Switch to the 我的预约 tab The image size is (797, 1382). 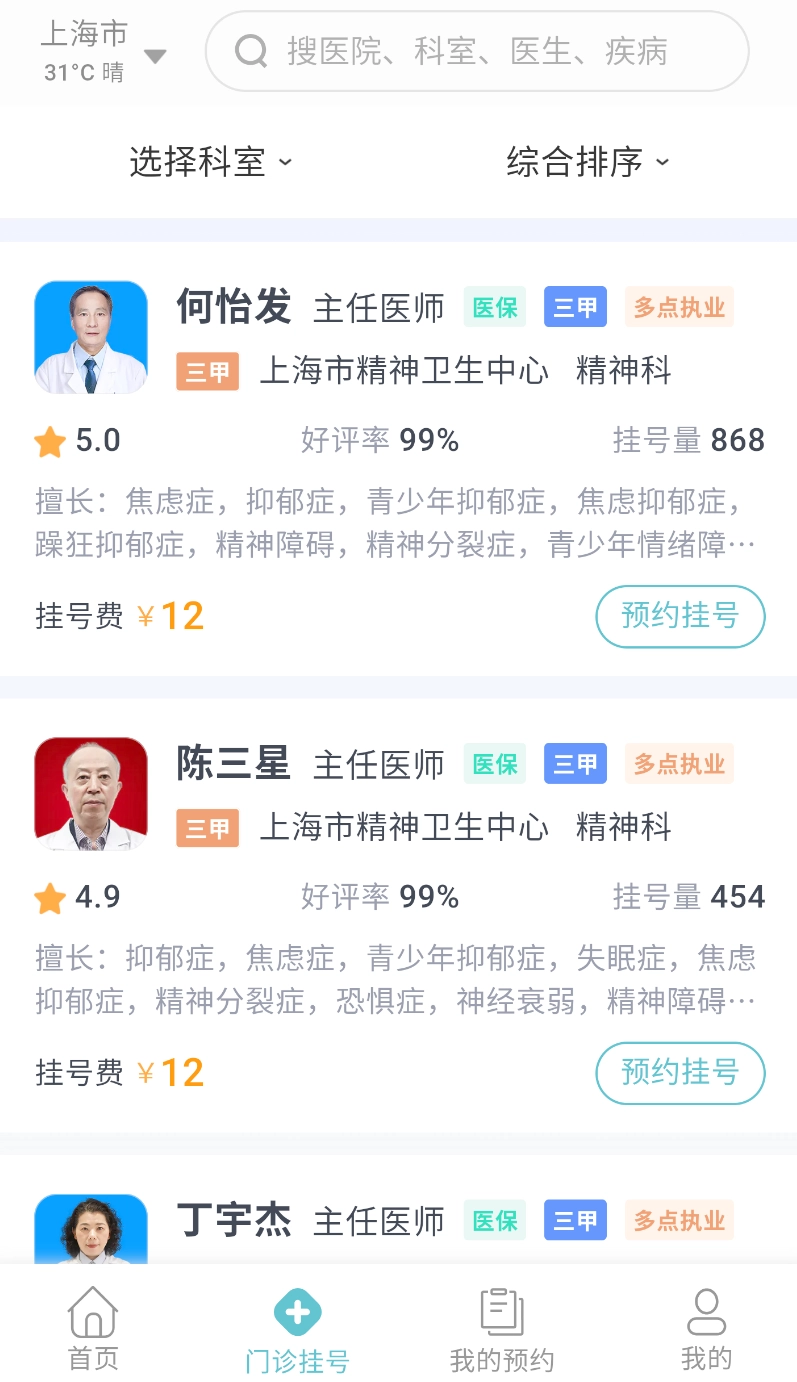click(501, 1330)
